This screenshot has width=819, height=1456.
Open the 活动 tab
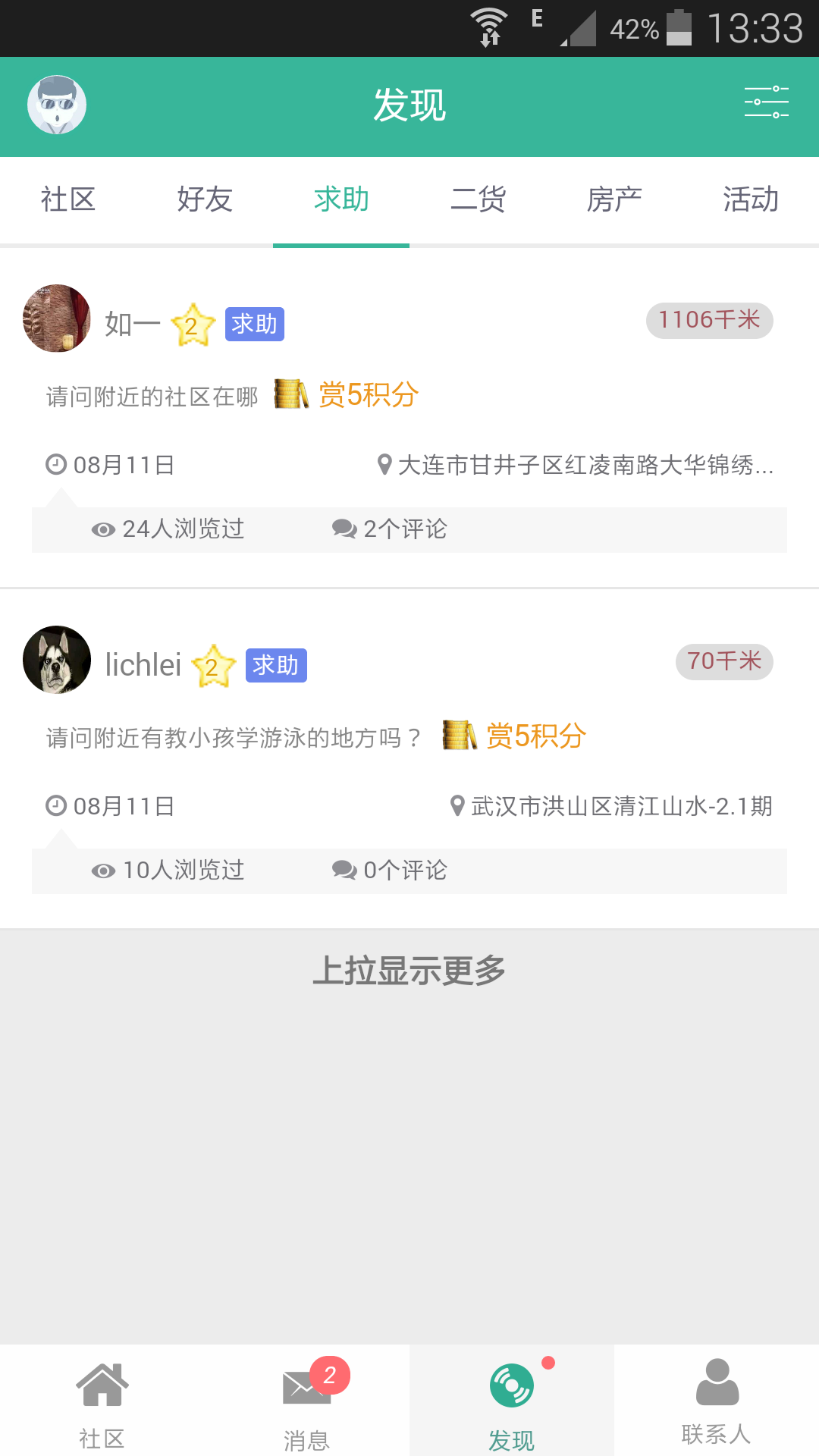[750, 199]
